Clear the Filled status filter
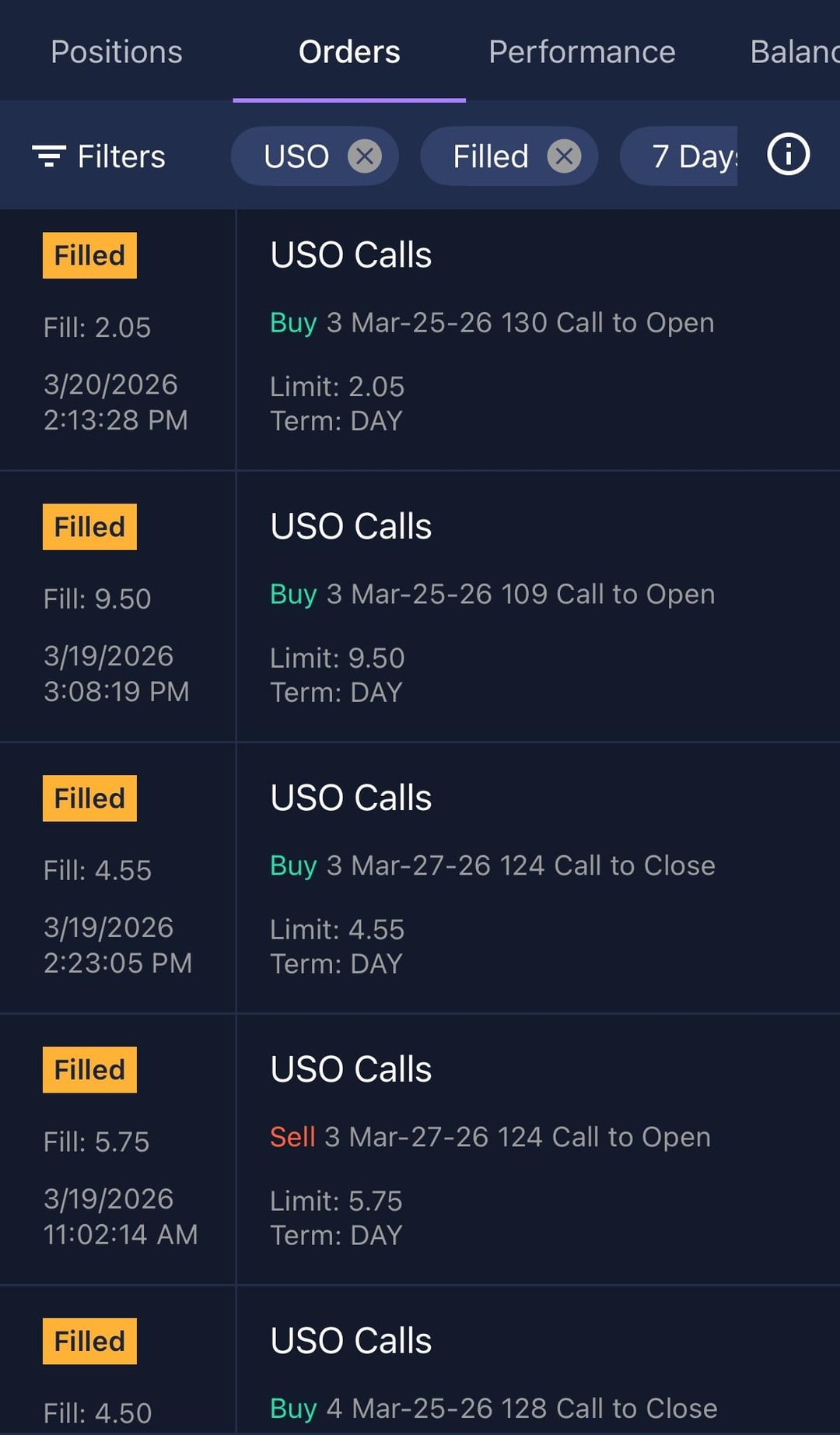The height and width of the screenshot is (1435, 840). coord(564,156)
